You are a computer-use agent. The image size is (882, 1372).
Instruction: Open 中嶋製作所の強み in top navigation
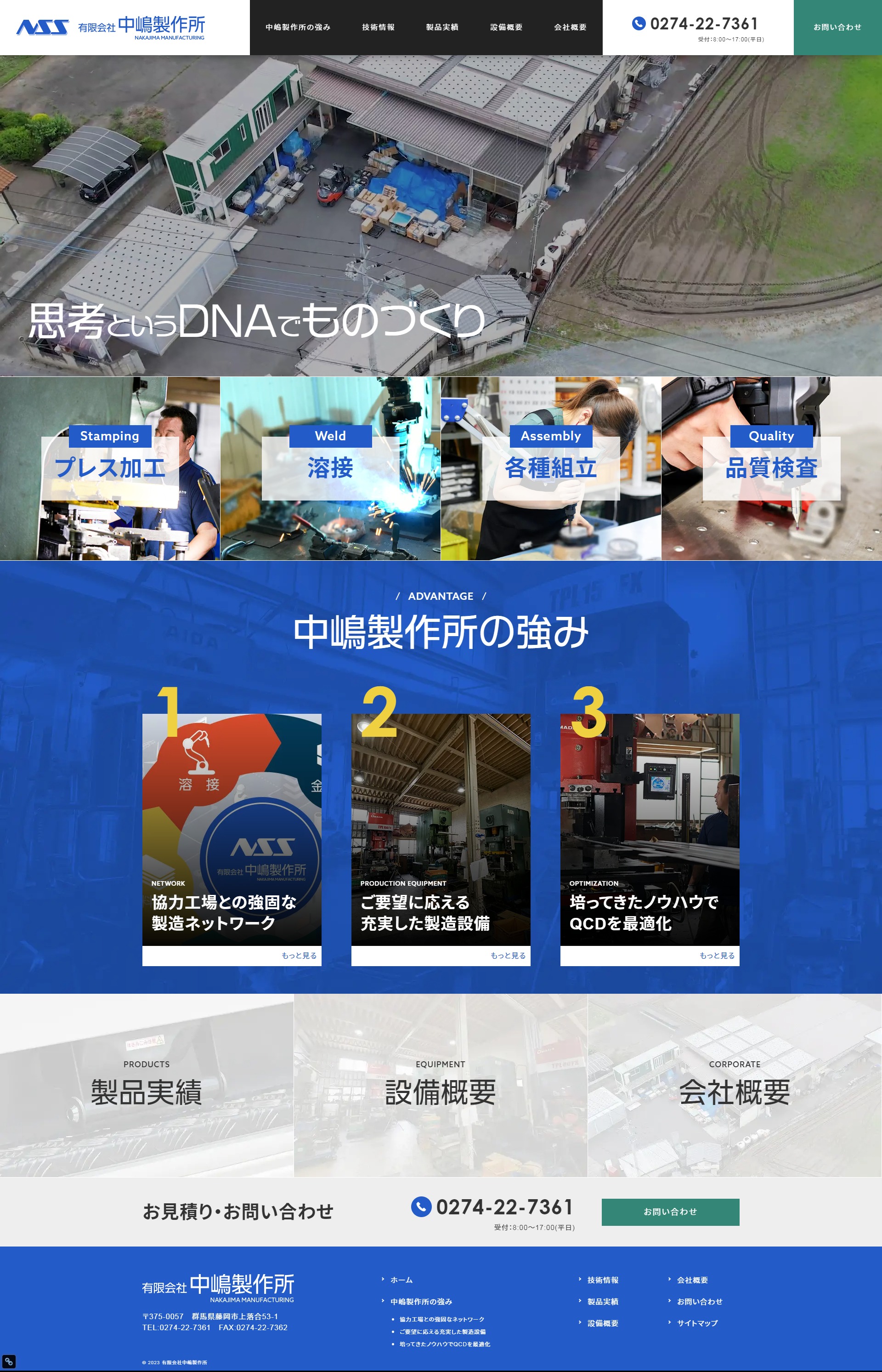pos(298,28)
